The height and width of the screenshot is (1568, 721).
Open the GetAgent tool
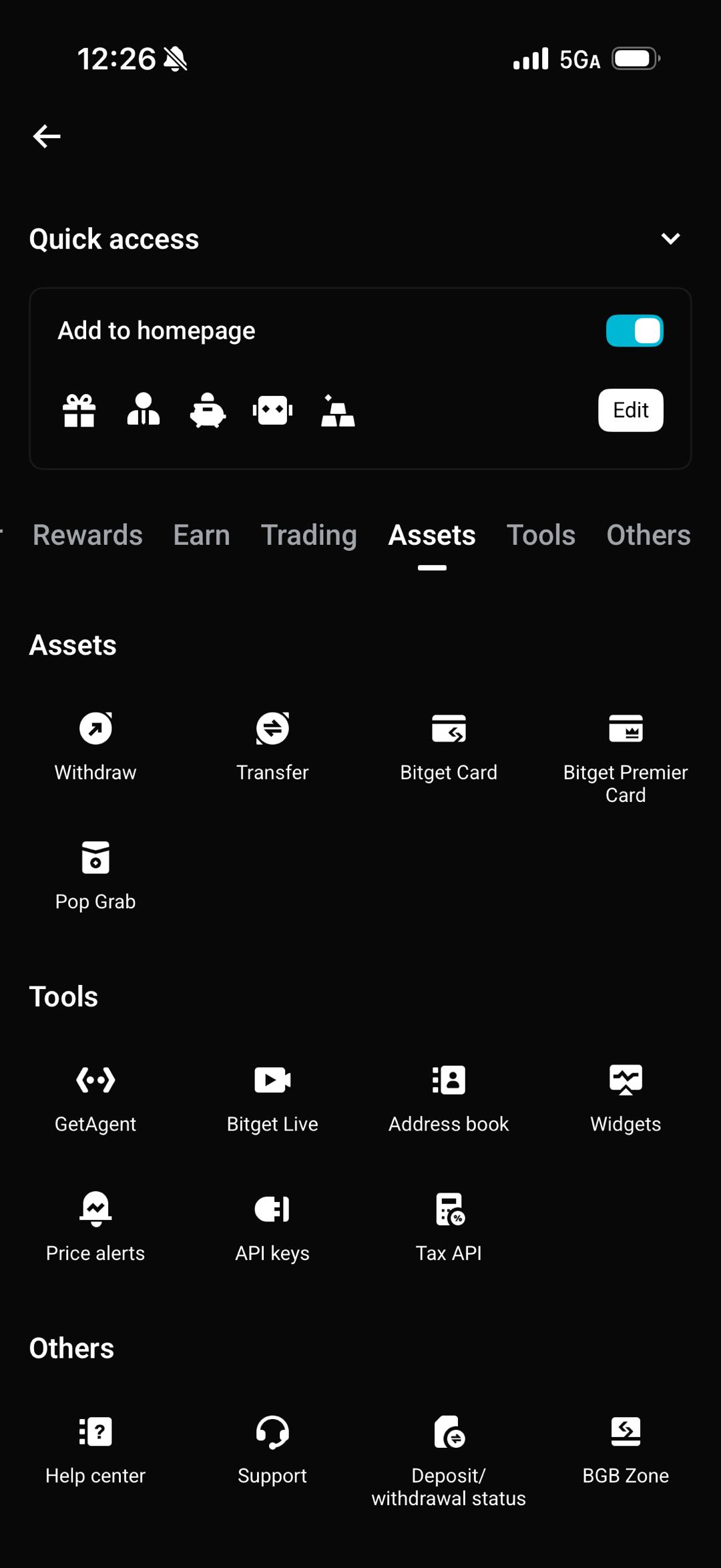tap(95, 1095)
